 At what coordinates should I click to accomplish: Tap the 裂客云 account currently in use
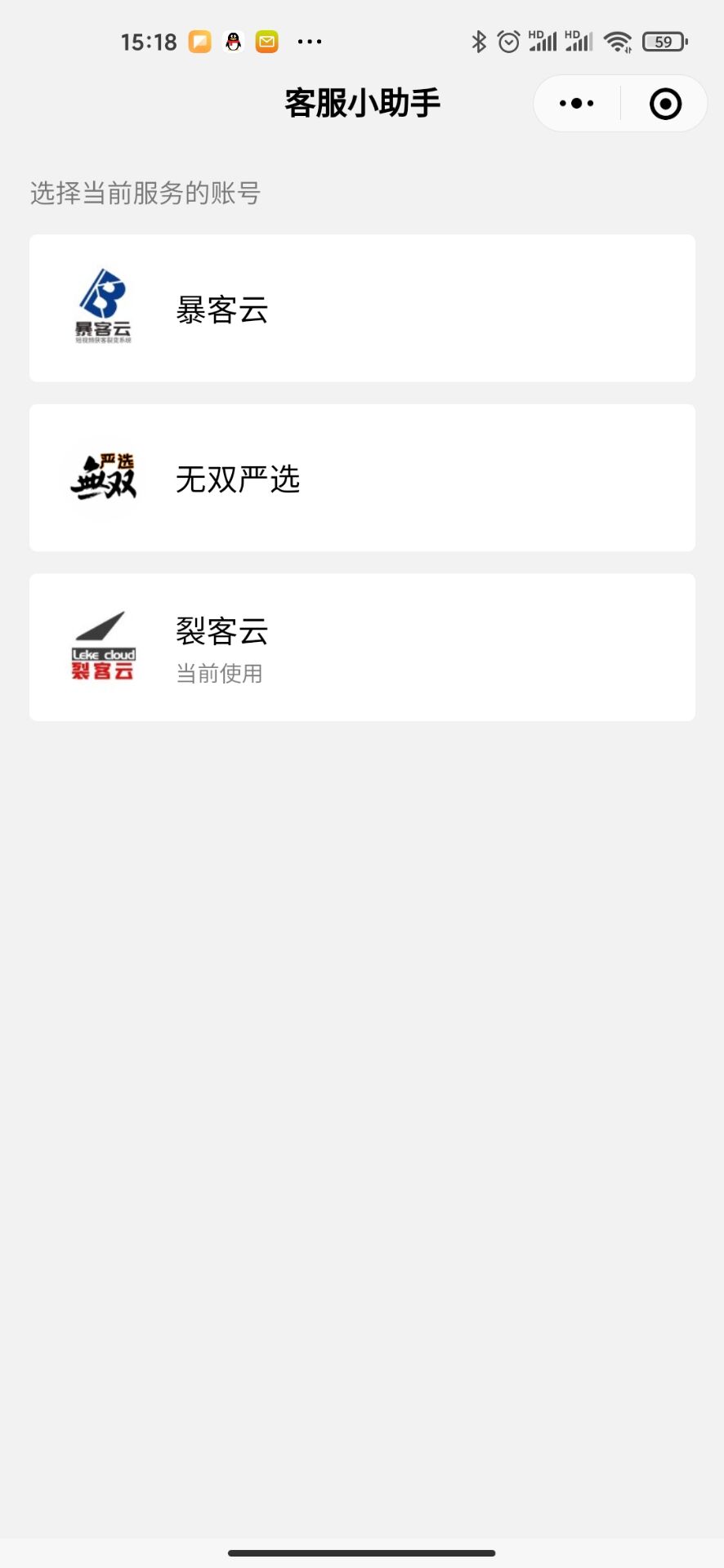coord(362,648)
